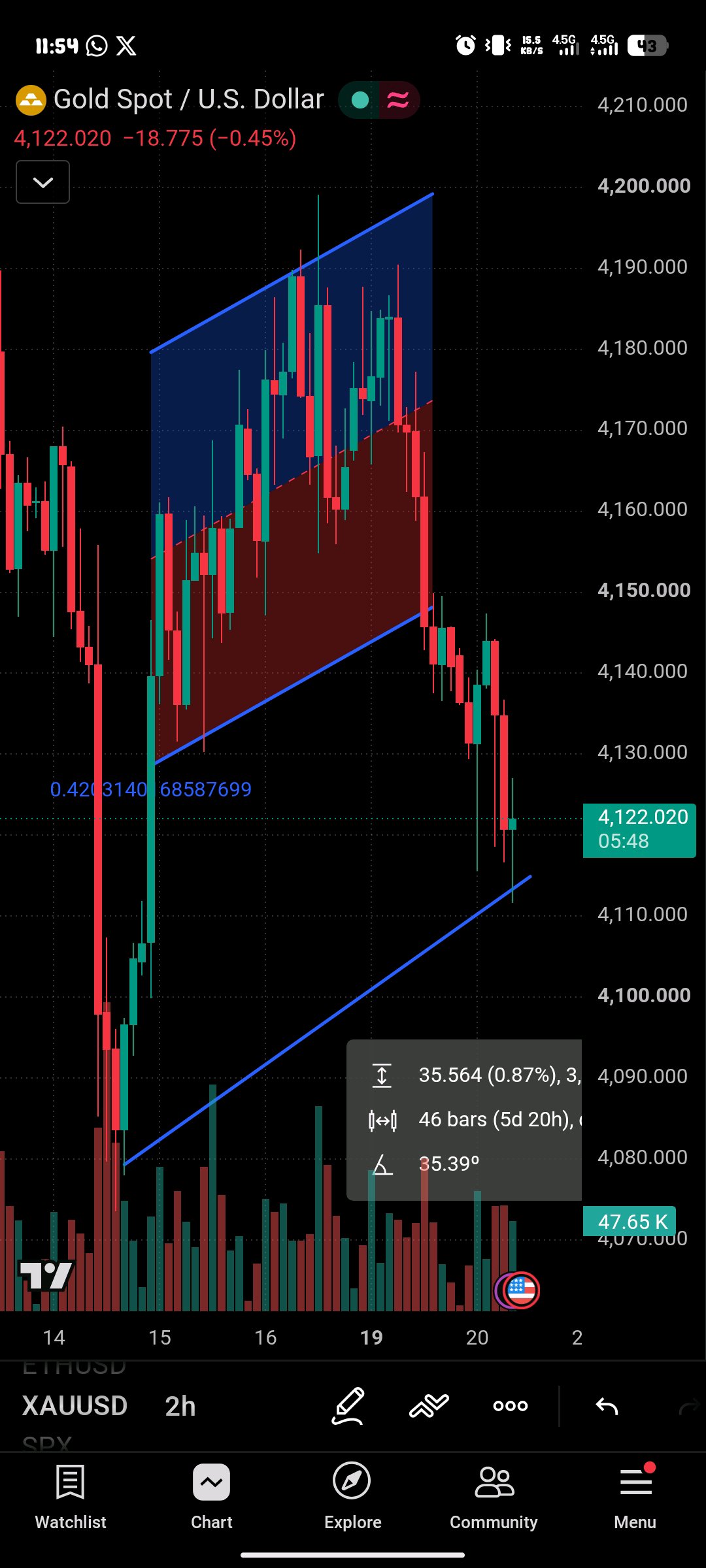Viewport: 706px width, 1568px height.
Task: Expand the chart legend dropdown arrow
Action: pyautogui.click(x=43, y=182)
